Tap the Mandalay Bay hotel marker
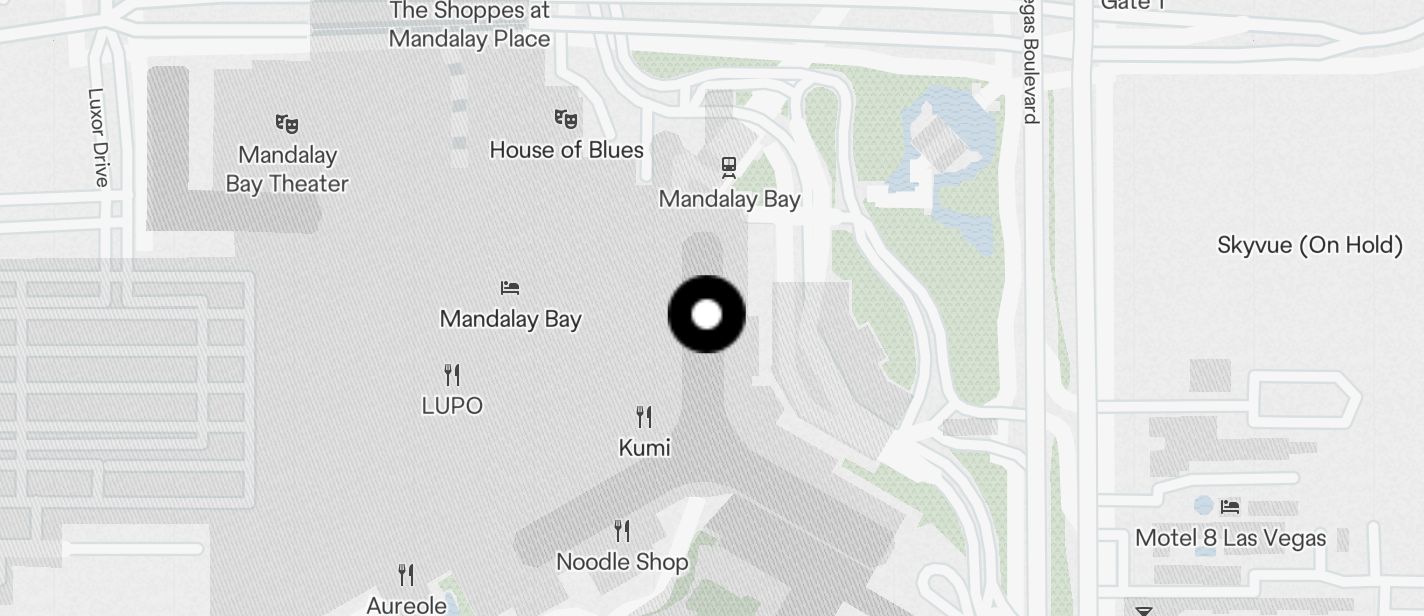This screenshot has width=1424, height=616. 510,289
